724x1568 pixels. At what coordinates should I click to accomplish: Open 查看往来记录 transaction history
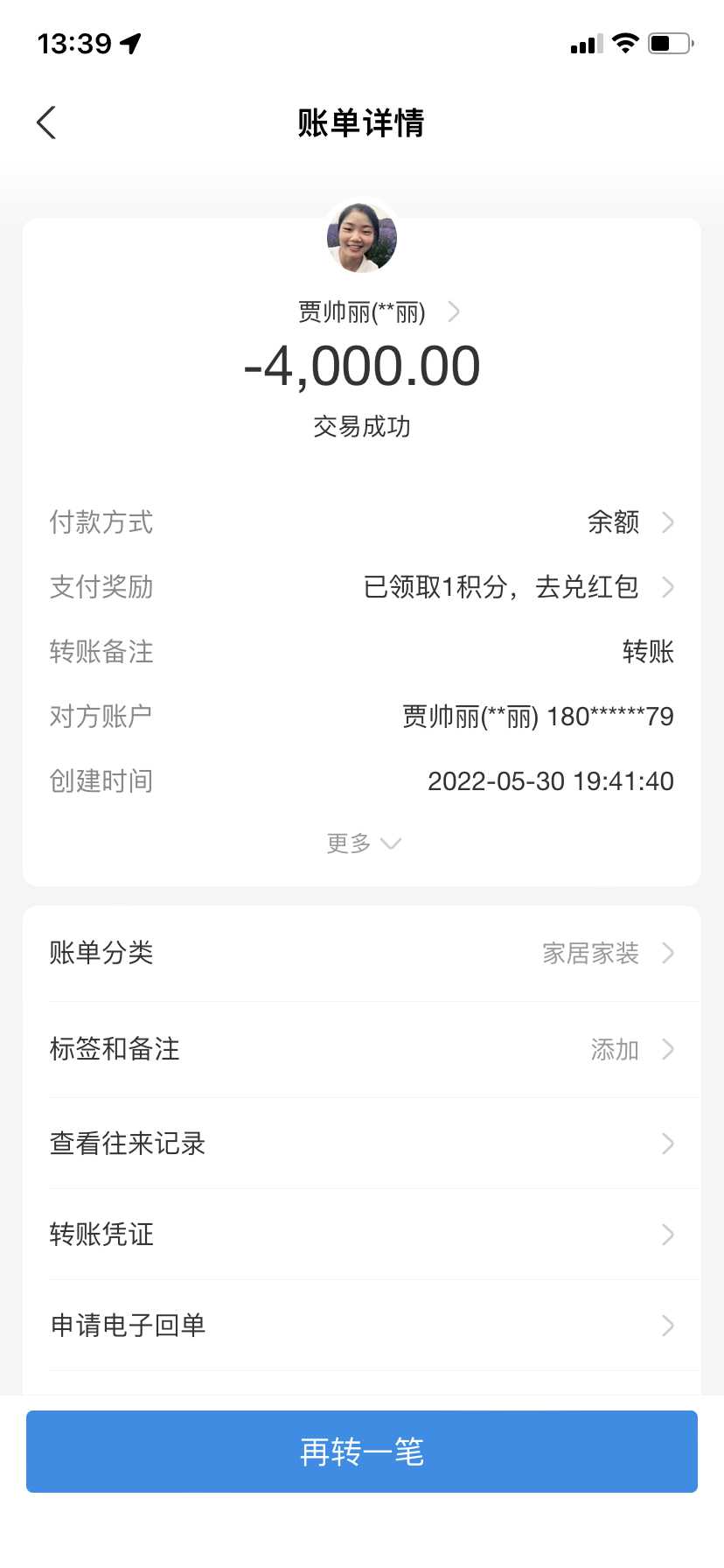(362, 1144)
